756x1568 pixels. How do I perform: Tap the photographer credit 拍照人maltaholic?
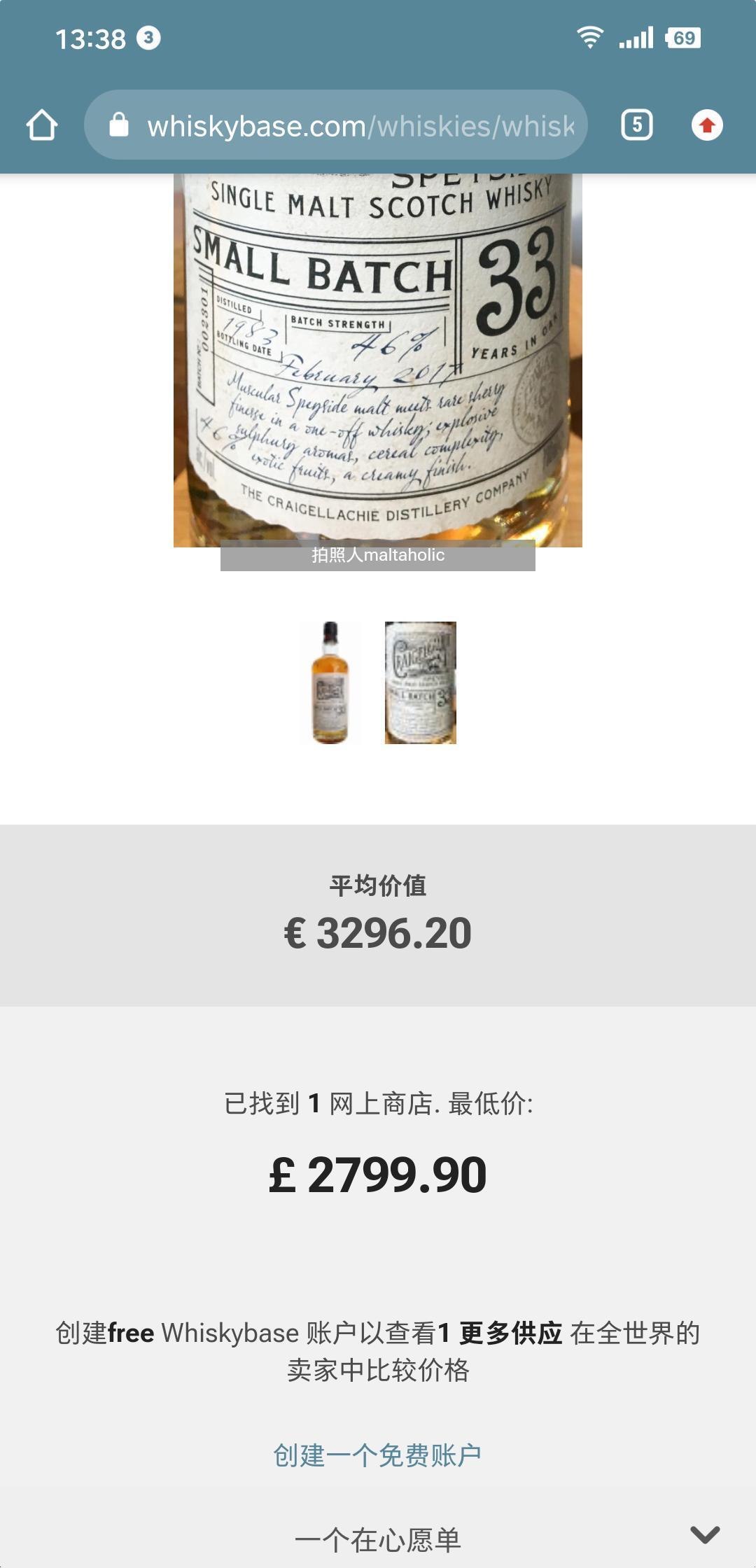[378, 557]
